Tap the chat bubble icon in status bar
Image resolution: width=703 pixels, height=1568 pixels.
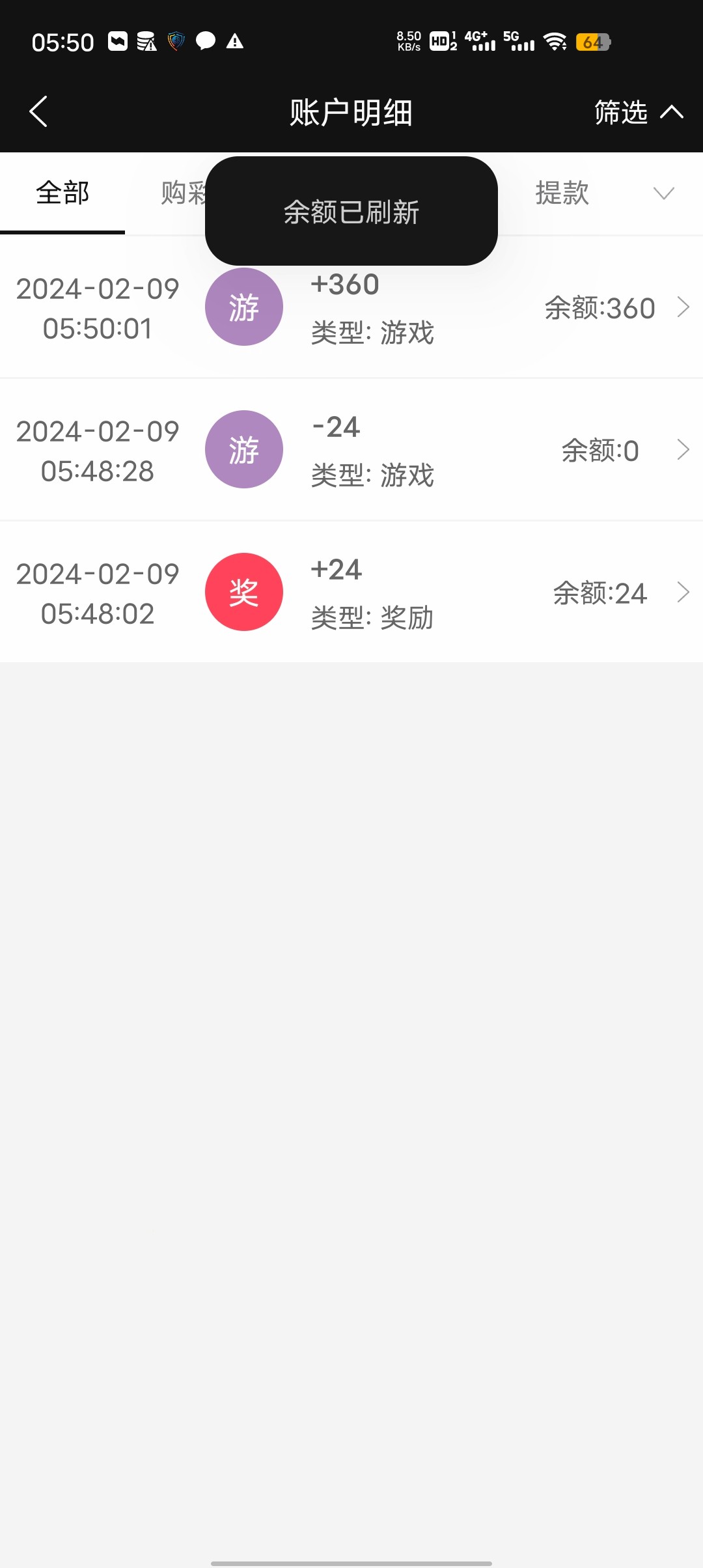[206, 42]
